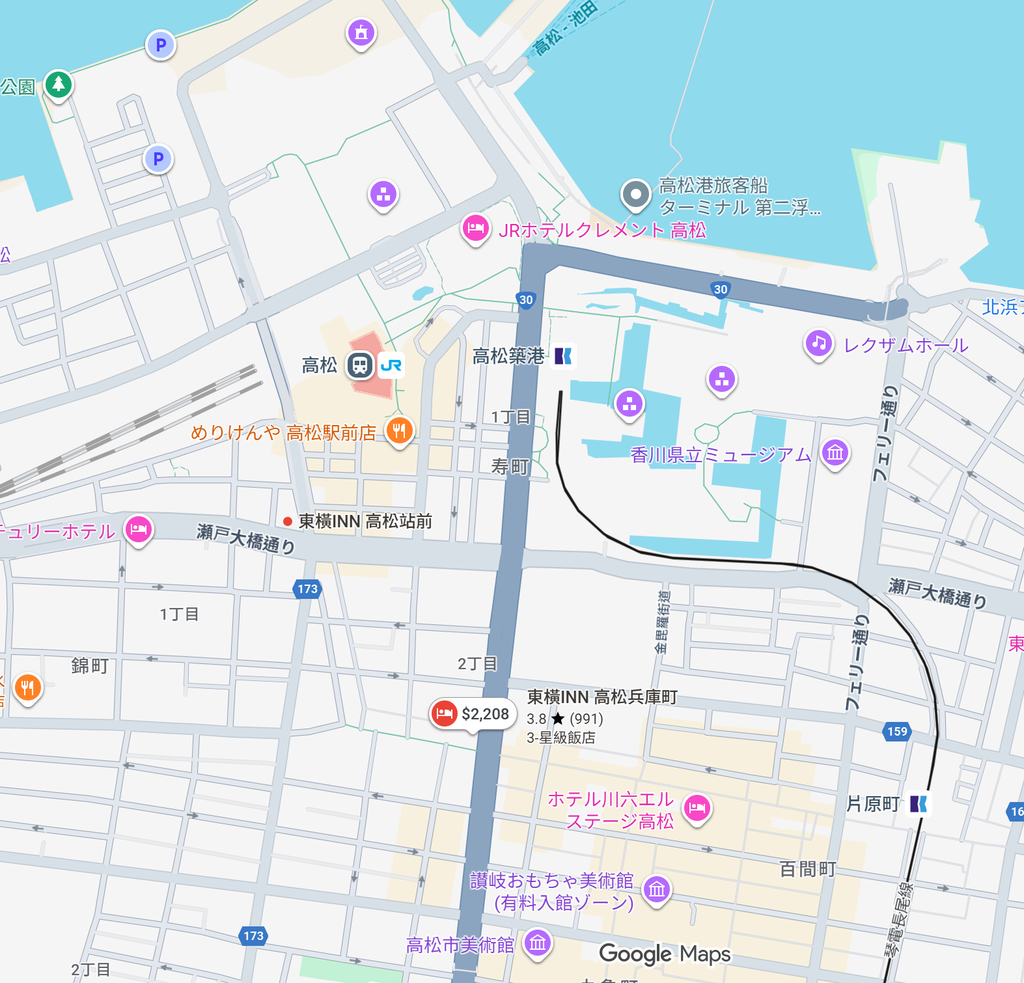Open the めりけんや 高松駅前店 restaurant pin
1024x983 pixels.
tap(399, 430)
